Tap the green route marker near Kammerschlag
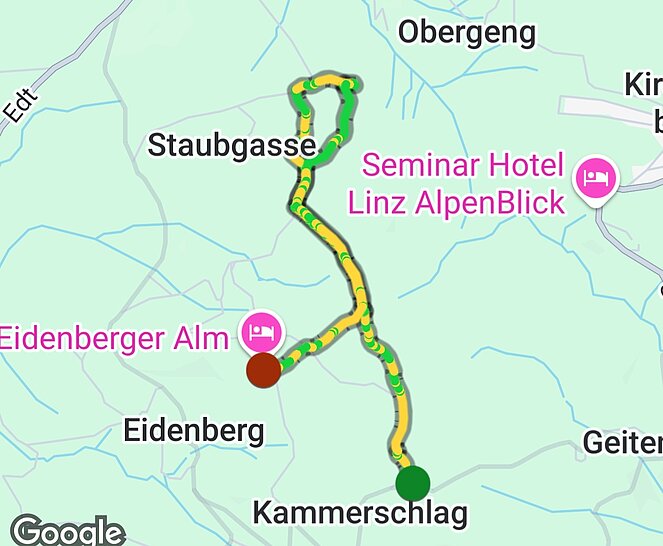This screenshot has width=663, height=546. click(412, 483)
